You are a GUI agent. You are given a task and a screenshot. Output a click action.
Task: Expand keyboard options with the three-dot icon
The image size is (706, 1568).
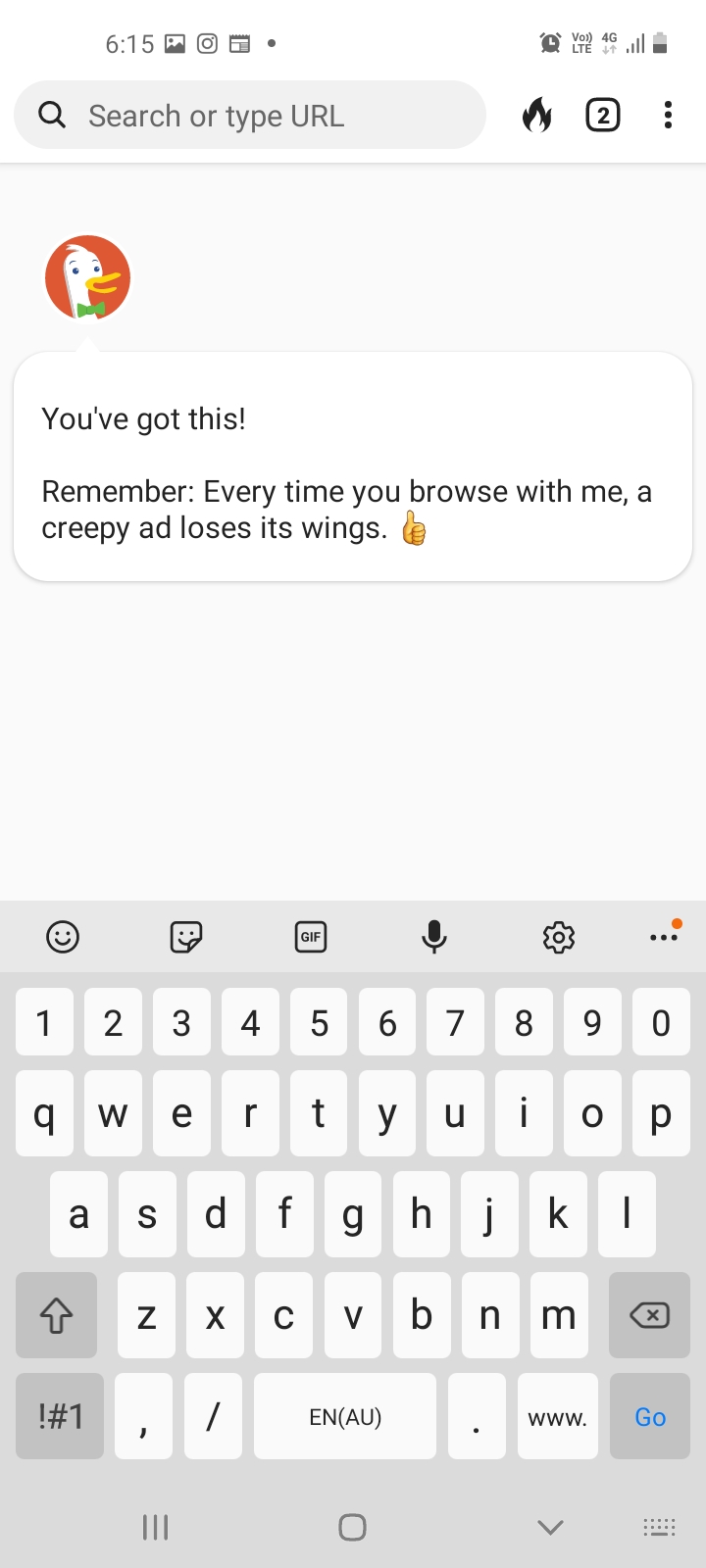pyautogui.click(x=664, y=937)
